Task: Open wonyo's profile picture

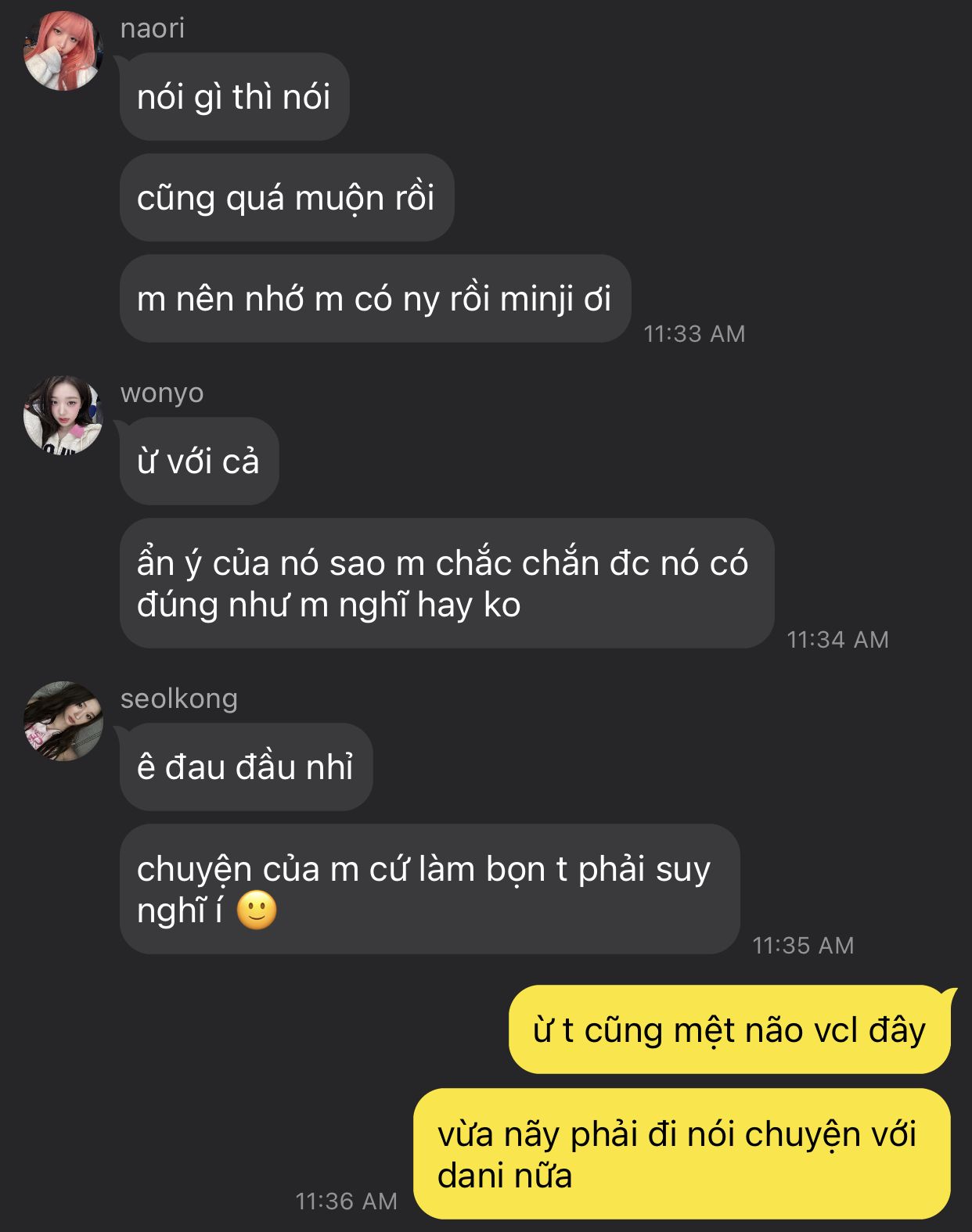Action: pyautogui.click(x=63, y=415)
